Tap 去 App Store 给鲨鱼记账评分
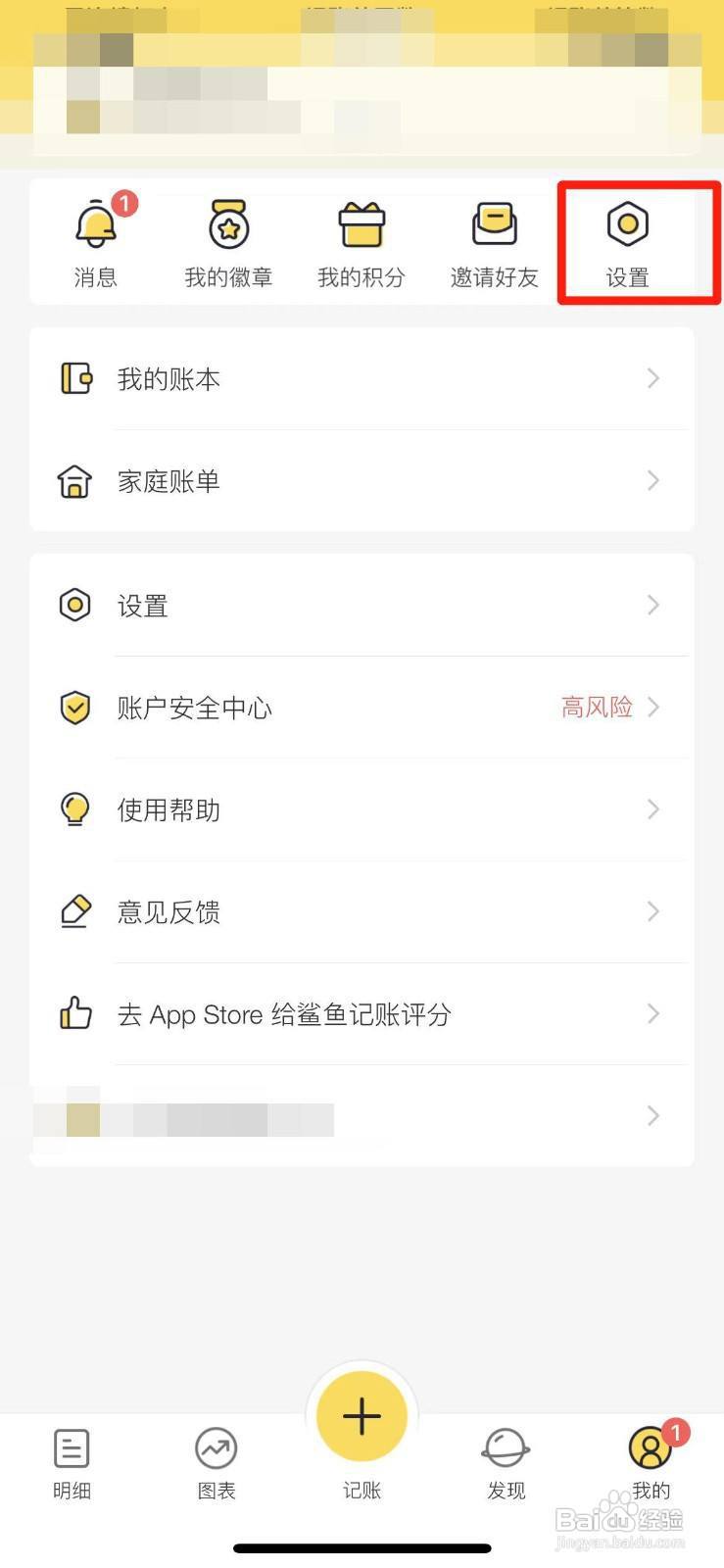Viewport: 724px width, 1568px height. 362,1013
